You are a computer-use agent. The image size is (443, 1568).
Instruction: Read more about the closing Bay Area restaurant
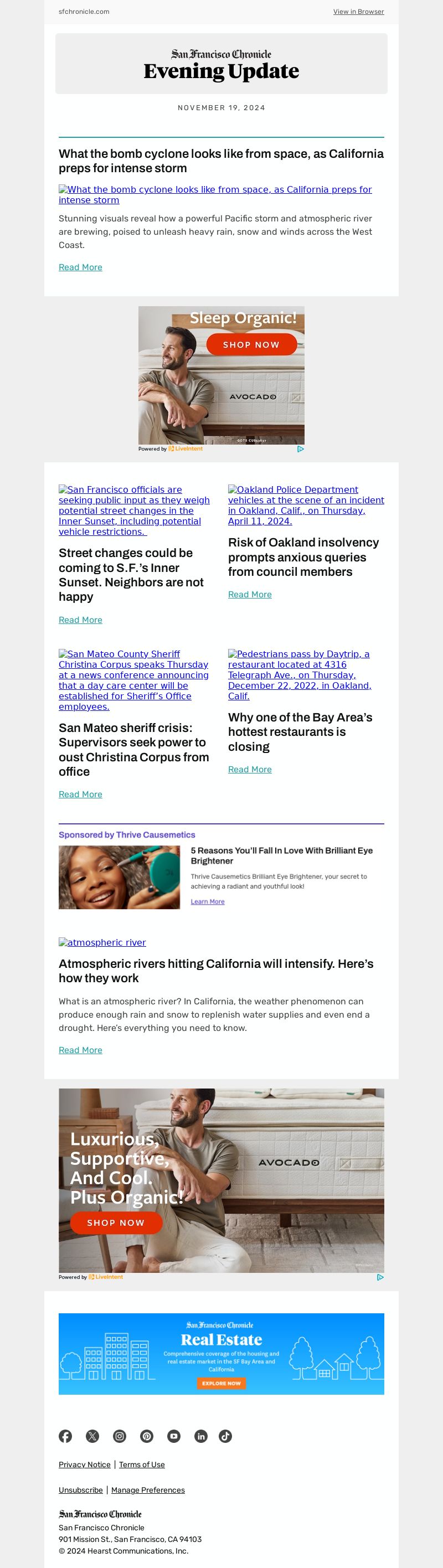click(x=250, y=770)
